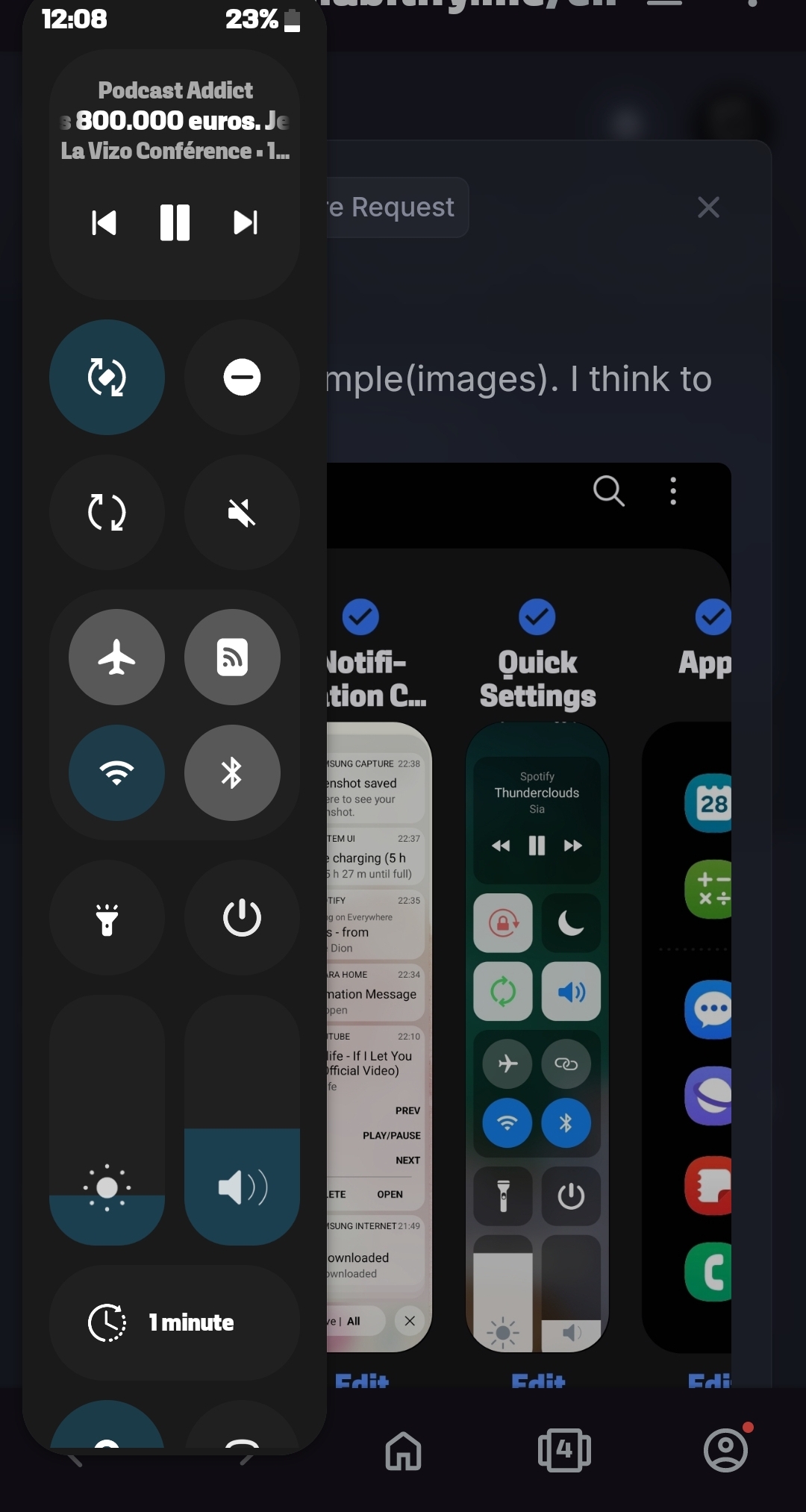Open the profile account icon
Screen dimensions: 806x1512
pyautogui.click(x=725, y=1451)
